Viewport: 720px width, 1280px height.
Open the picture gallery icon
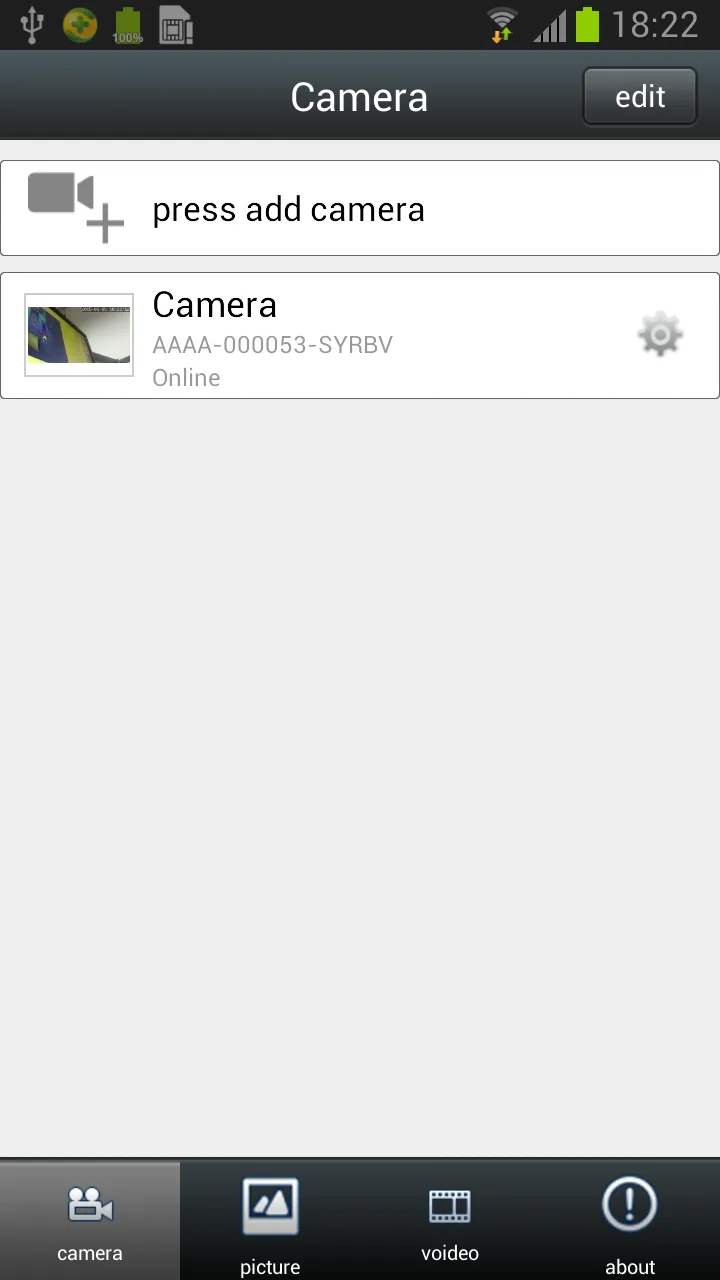[269, 1206]
